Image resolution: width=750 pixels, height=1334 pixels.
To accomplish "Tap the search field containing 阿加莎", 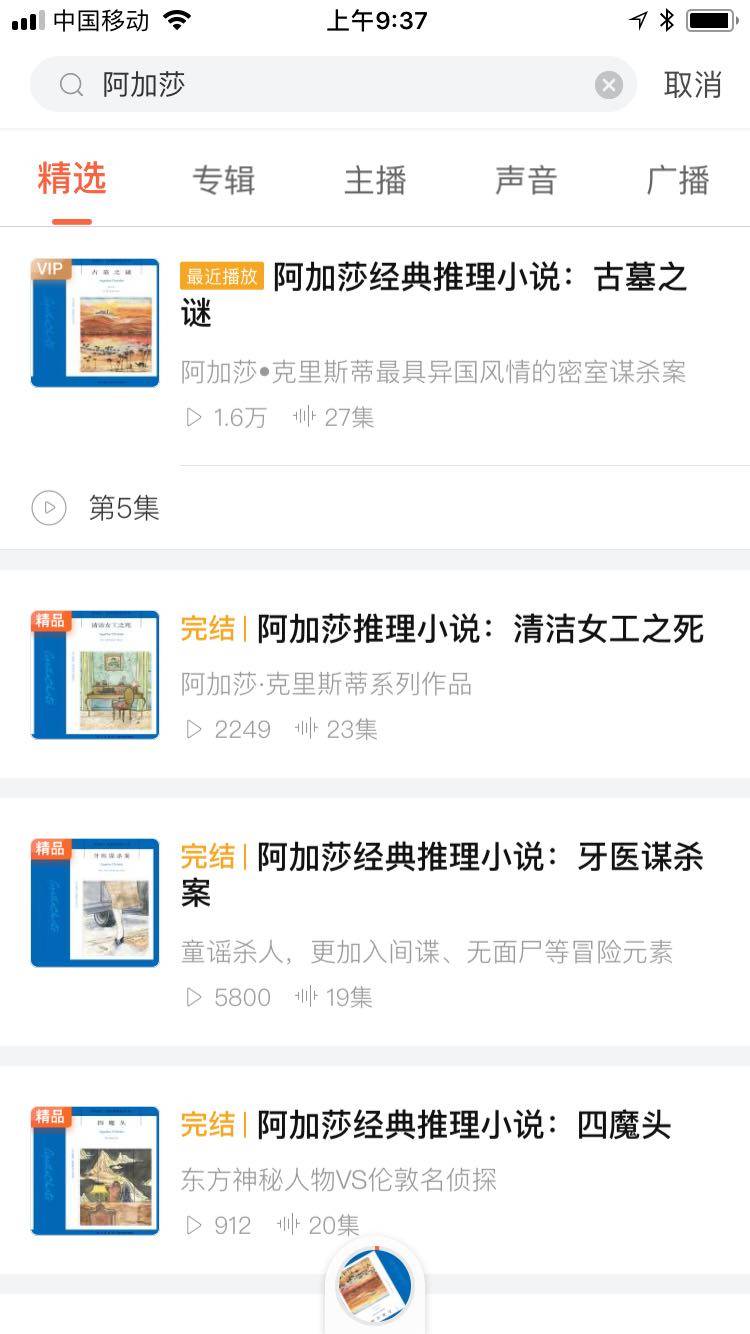I will click(330, 85).
